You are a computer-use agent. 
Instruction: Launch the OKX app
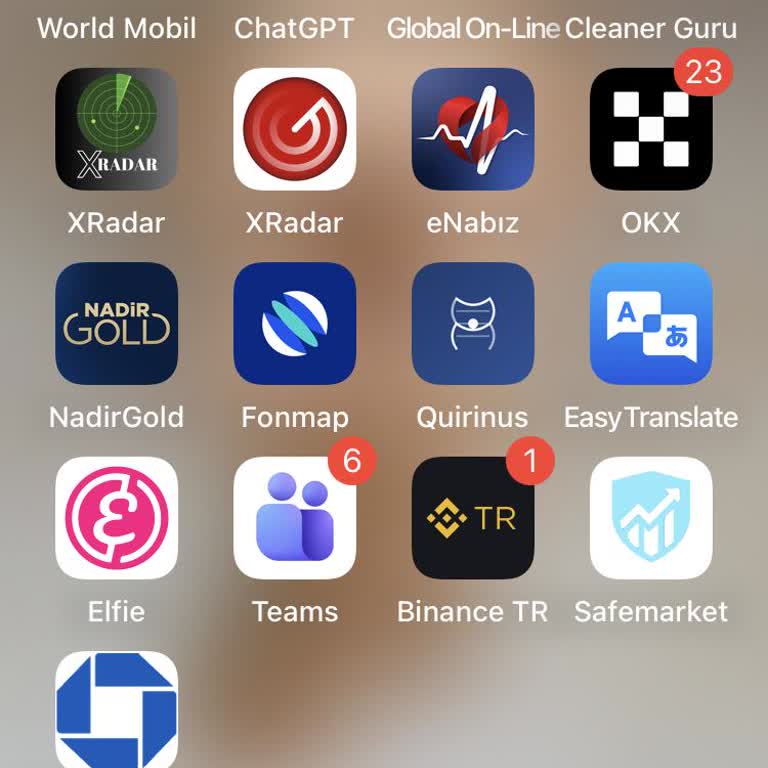(651, 129)
